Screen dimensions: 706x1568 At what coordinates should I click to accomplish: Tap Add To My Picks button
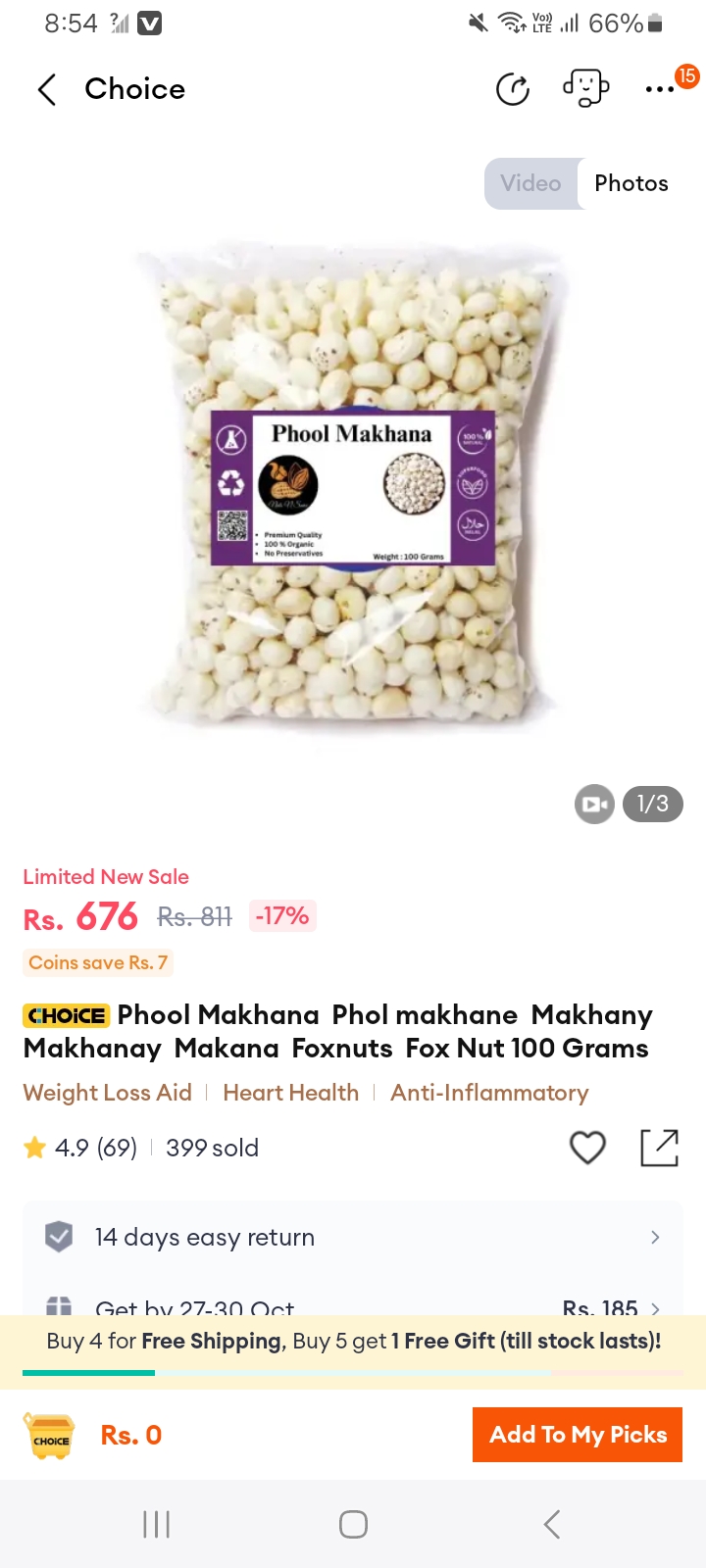tap(578, 1435)
